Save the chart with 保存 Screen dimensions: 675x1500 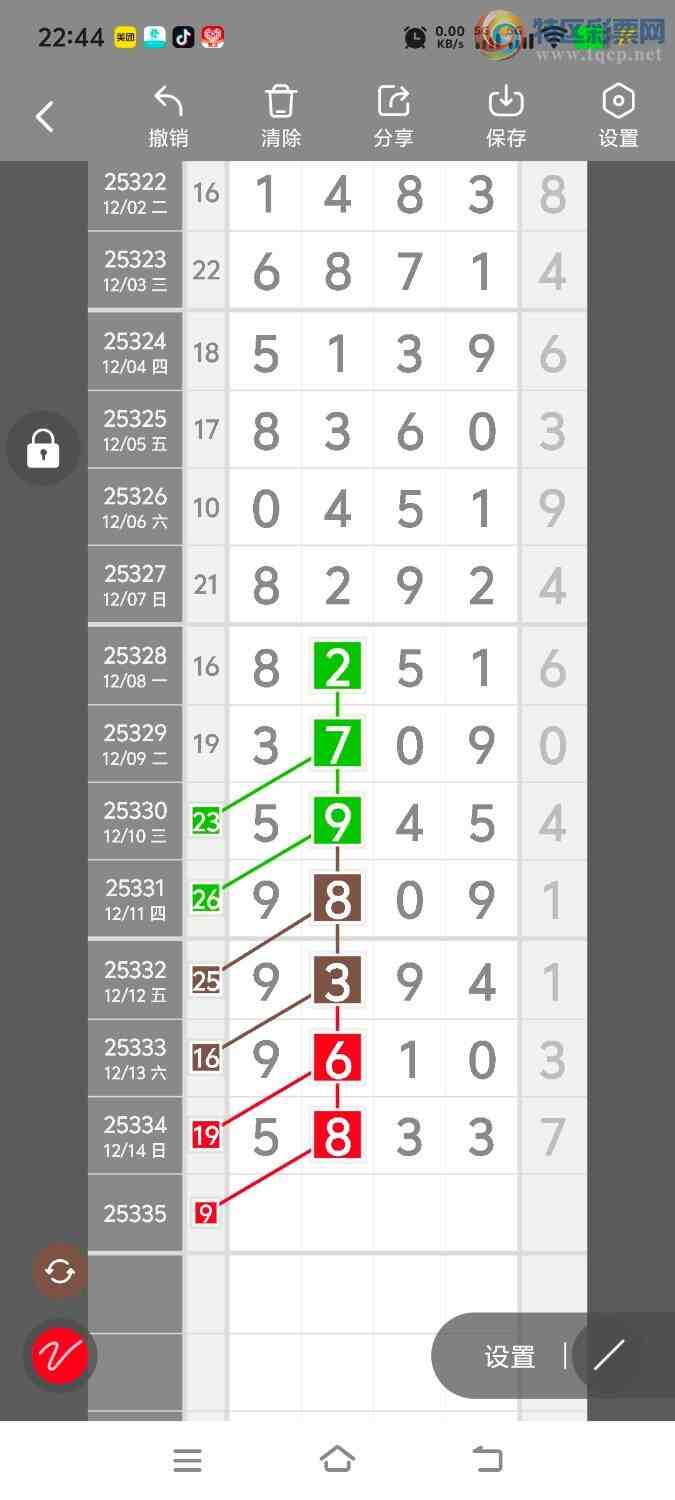[506, 117]
